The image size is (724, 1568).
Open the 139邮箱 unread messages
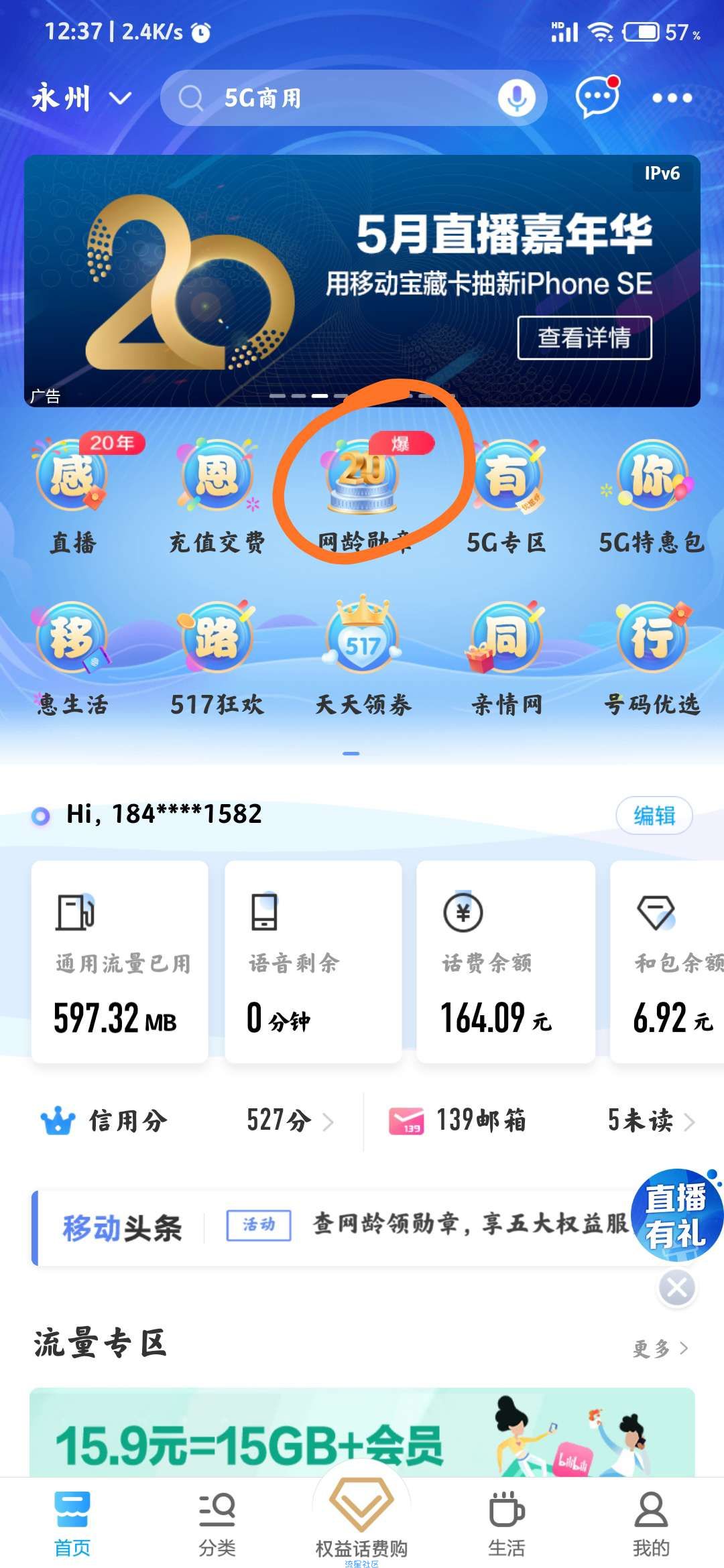click(542, 1120)
